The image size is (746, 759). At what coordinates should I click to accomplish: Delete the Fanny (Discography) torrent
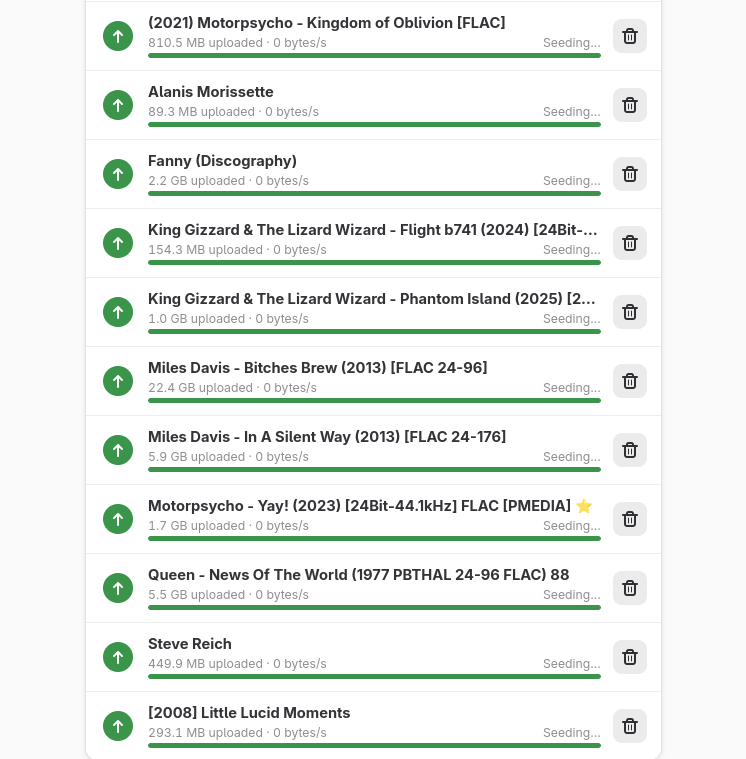click(x=629, y=174)
